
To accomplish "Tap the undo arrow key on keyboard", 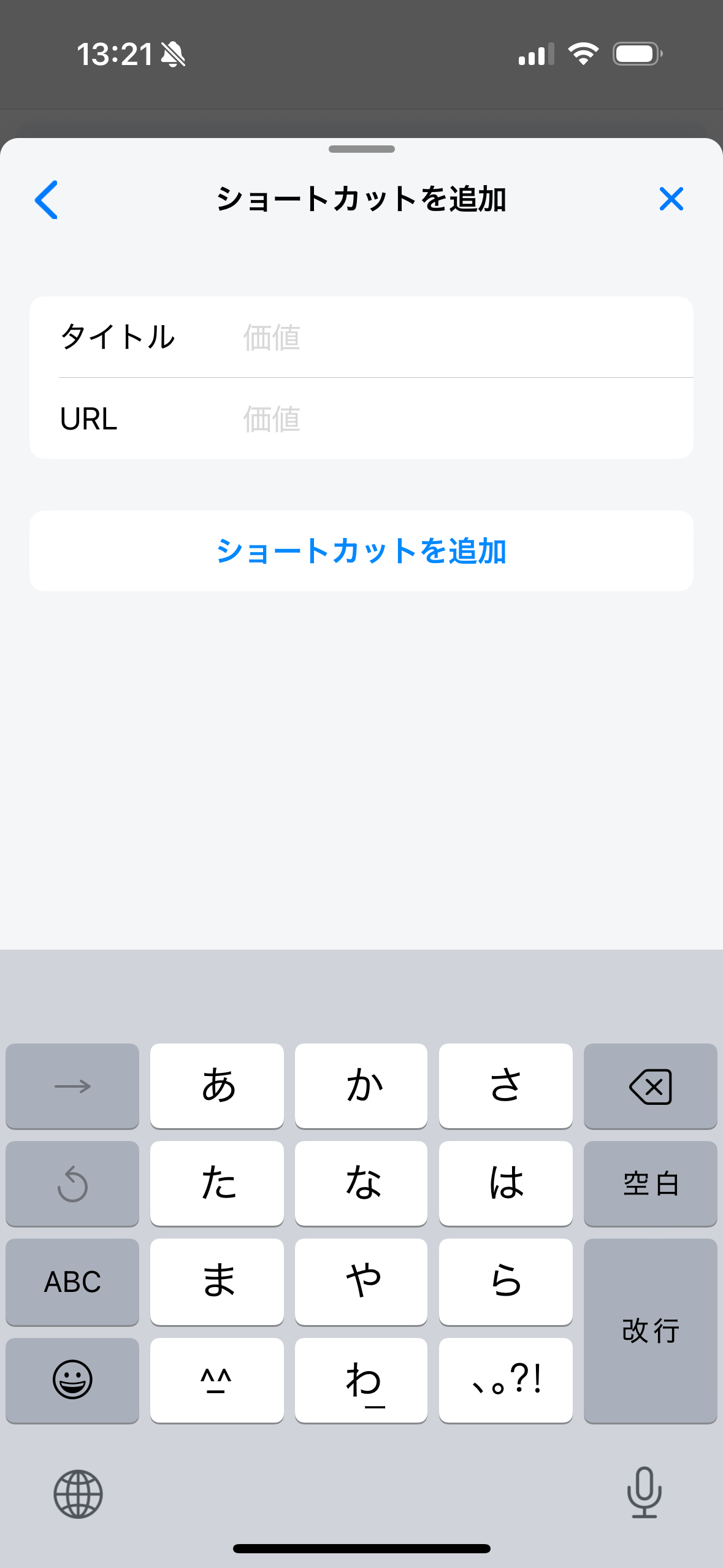I will coord(72,1183).
